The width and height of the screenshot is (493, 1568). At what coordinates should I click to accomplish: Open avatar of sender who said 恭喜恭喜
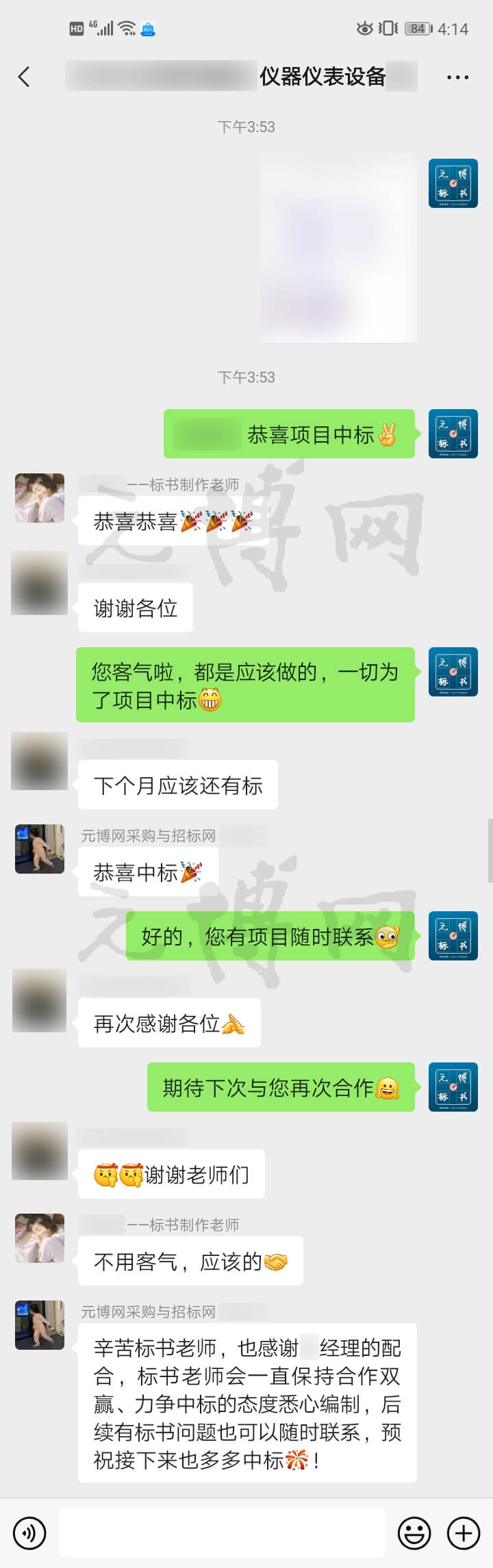coord(40,498)
